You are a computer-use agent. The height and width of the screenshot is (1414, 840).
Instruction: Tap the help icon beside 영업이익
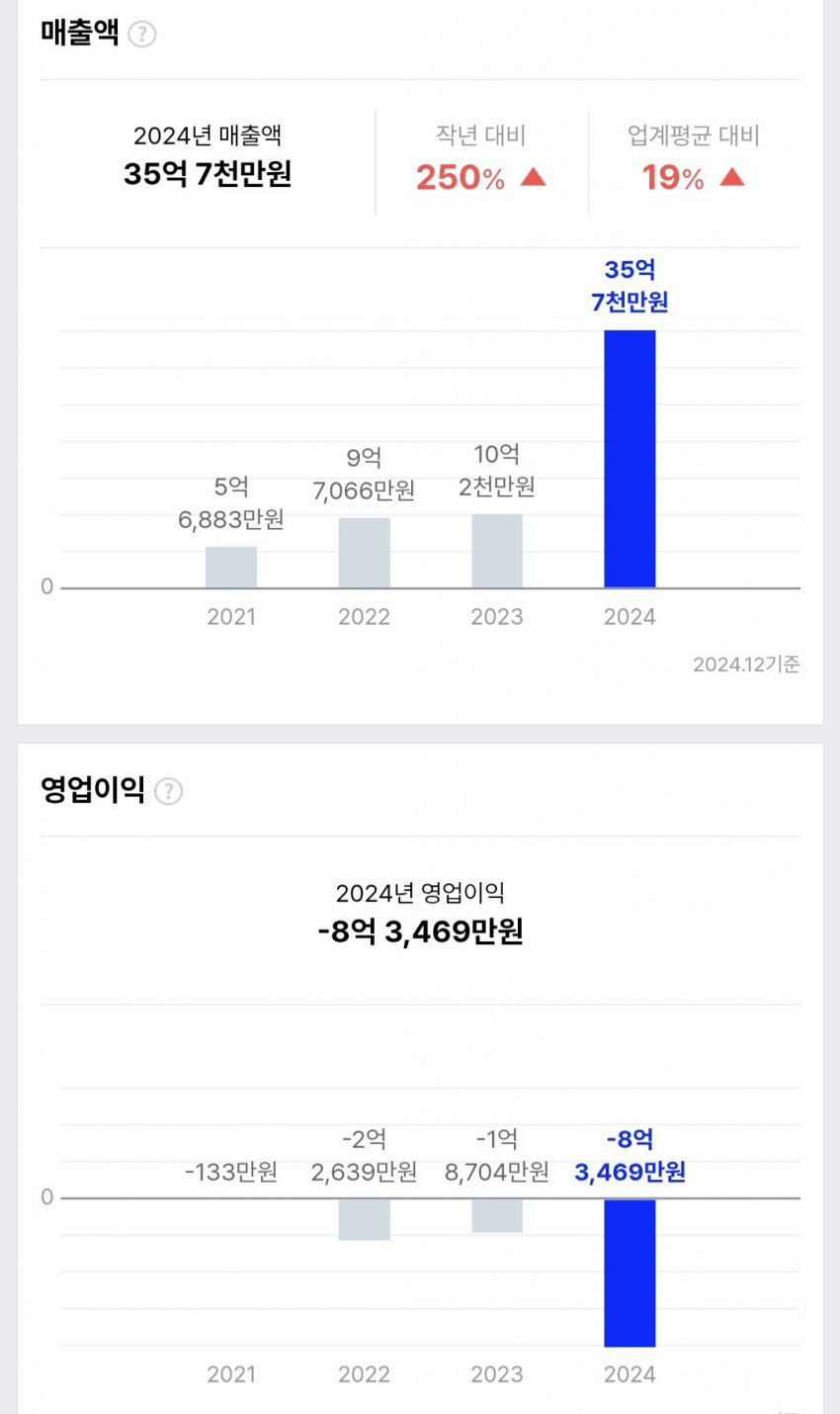pos(169,791)
